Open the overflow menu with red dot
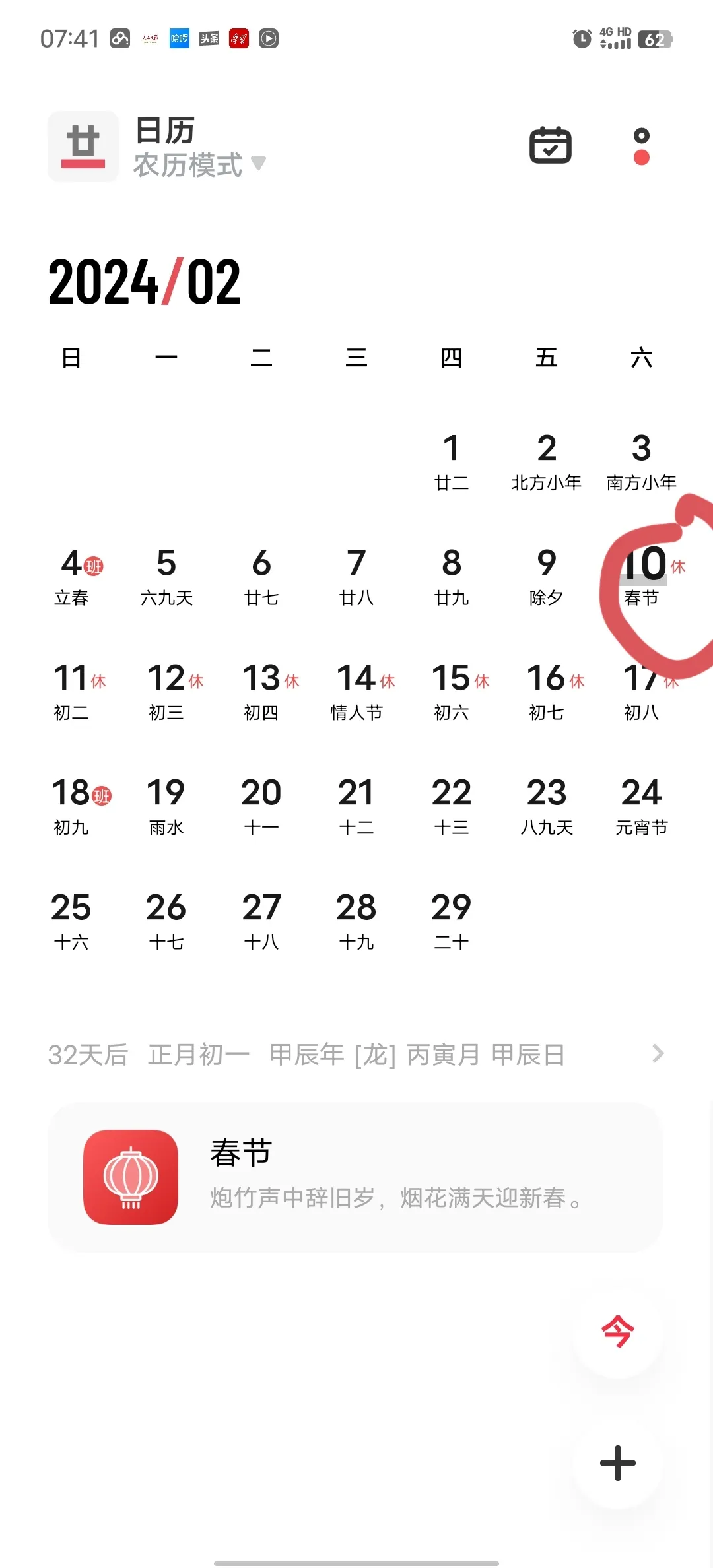 click(641, 147)
